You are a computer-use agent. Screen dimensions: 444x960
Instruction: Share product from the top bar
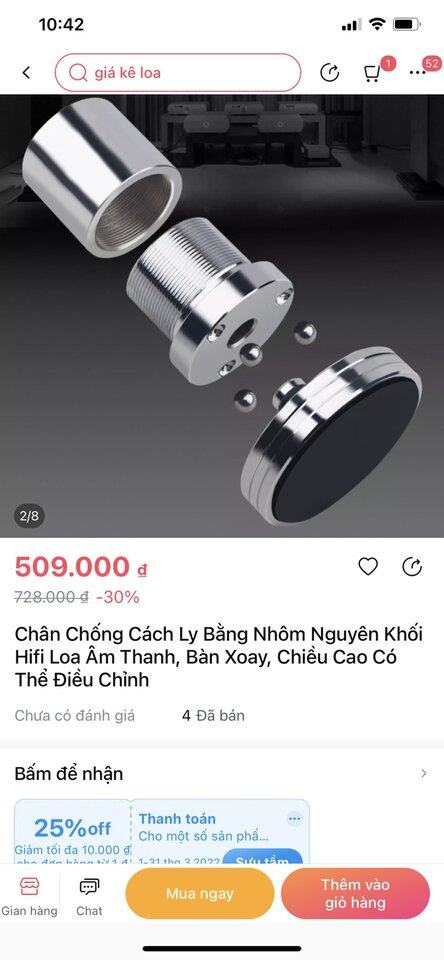point(329,73)
